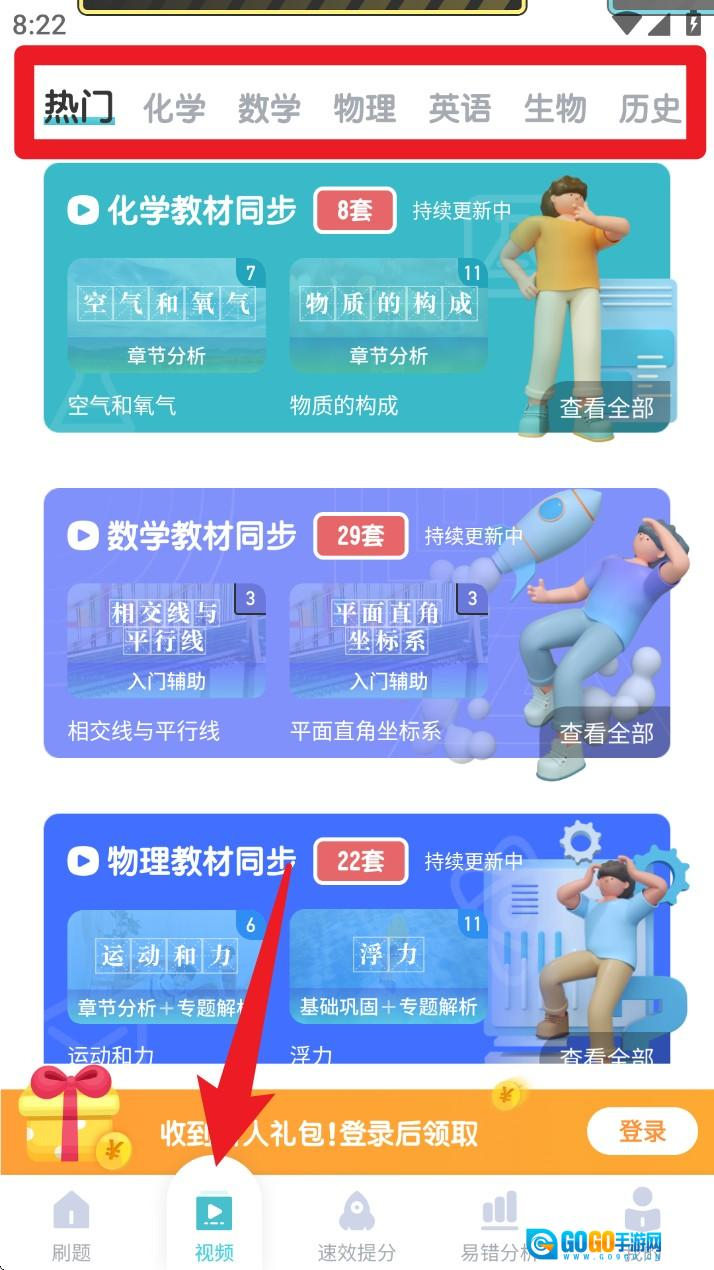Go to the 刷题 bottom tab
Screen dimensions: 714x1270
coord(71,1225)
